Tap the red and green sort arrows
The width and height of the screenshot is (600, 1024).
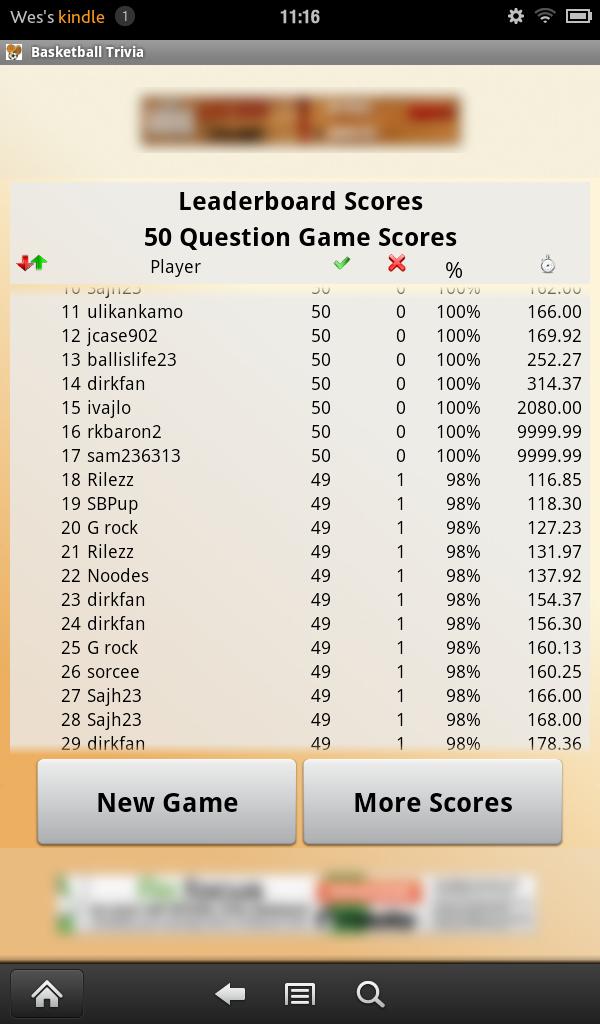point(32,264)
